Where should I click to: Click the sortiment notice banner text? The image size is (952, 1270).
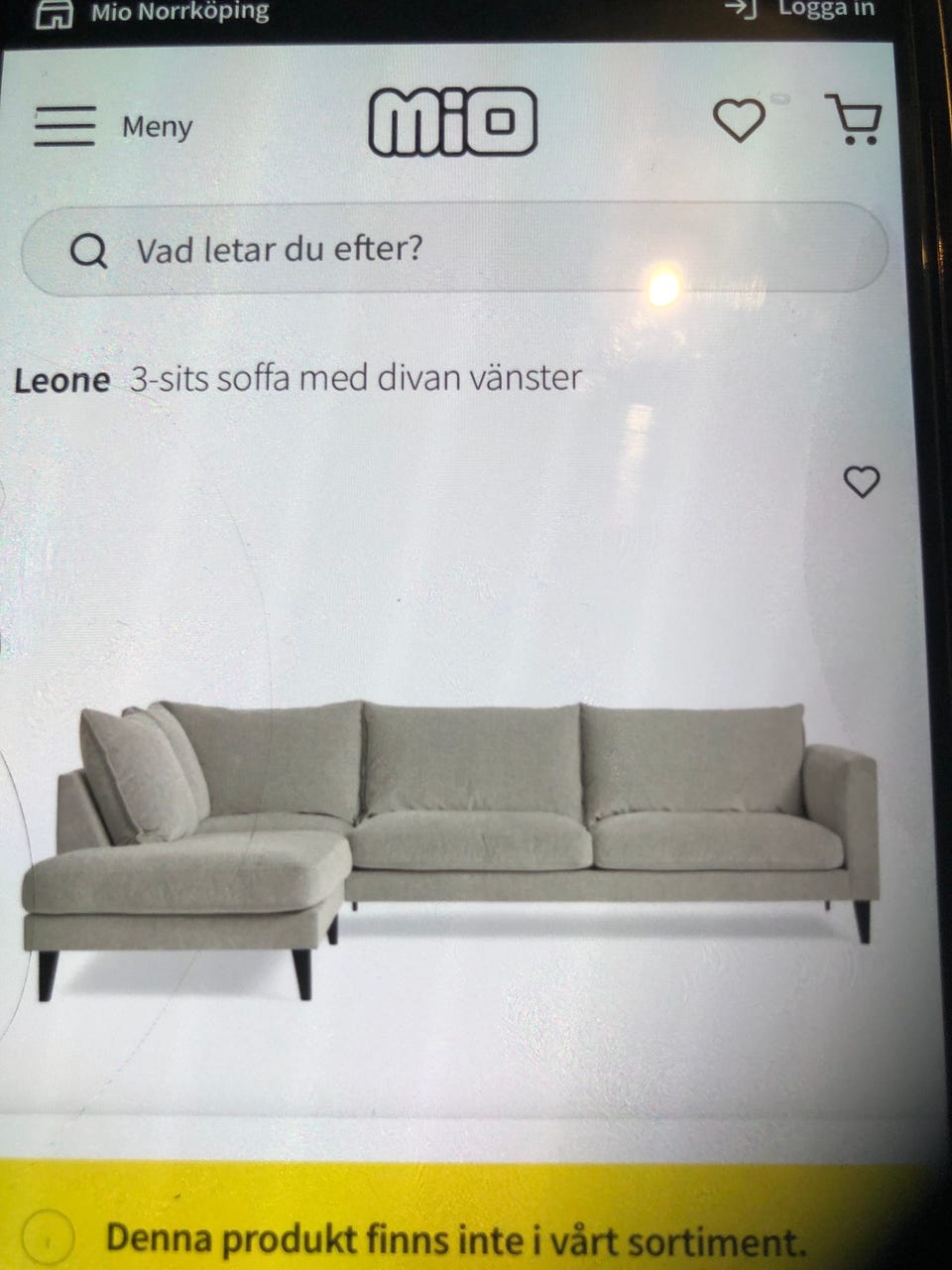point(457,1238)
